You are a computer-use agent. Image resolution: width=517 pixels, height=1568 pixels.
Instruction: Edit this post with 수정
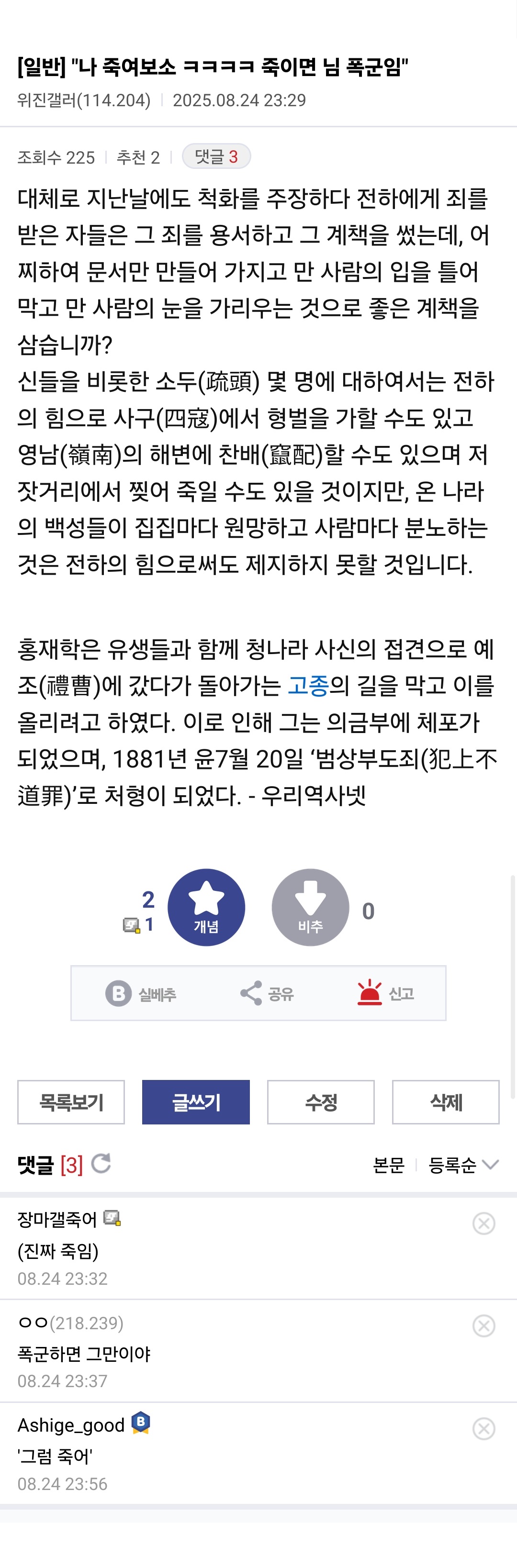point(320,1102)
